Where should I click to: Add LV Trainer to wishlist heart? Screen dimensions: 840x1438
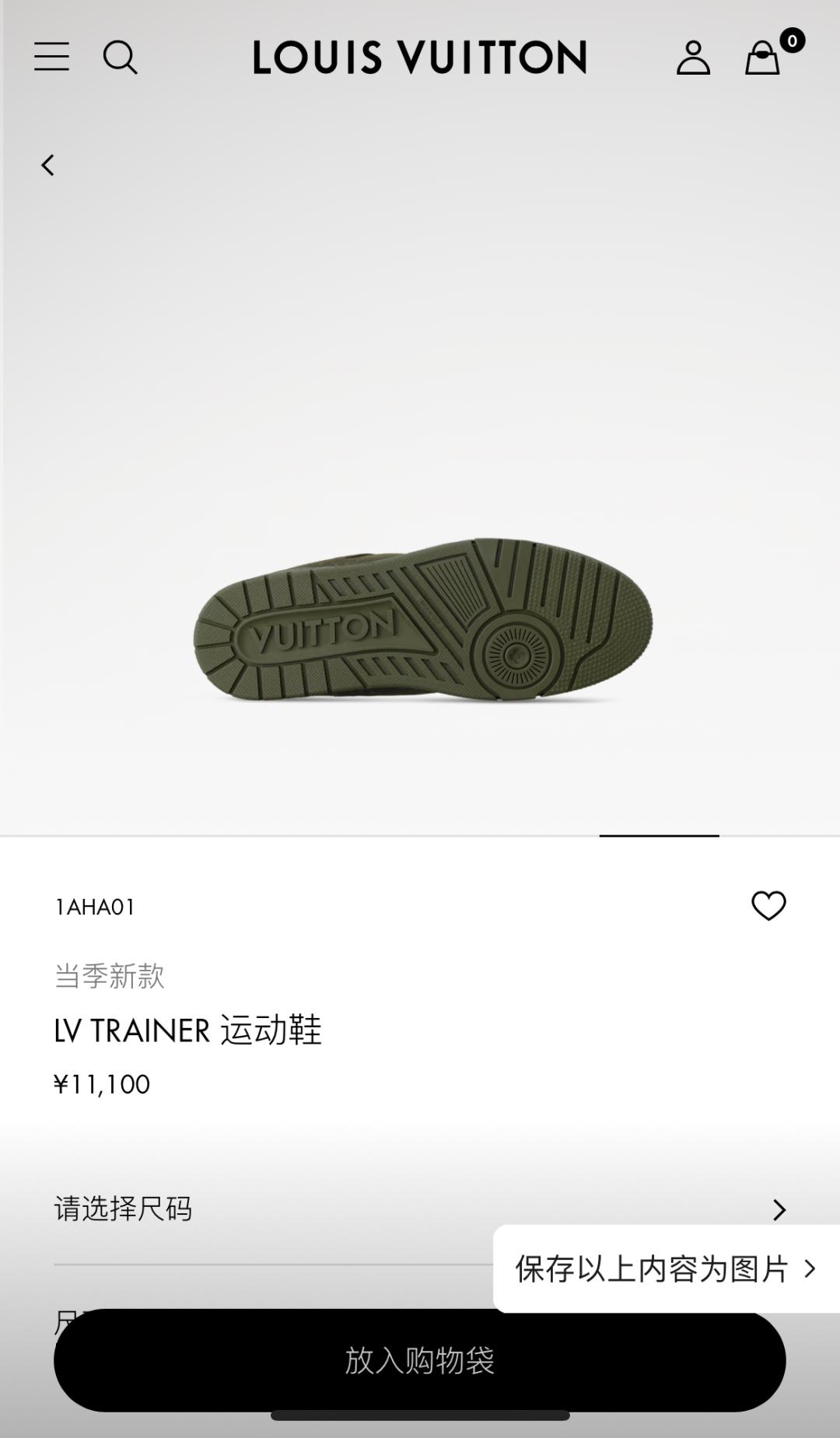click(768, 906)
